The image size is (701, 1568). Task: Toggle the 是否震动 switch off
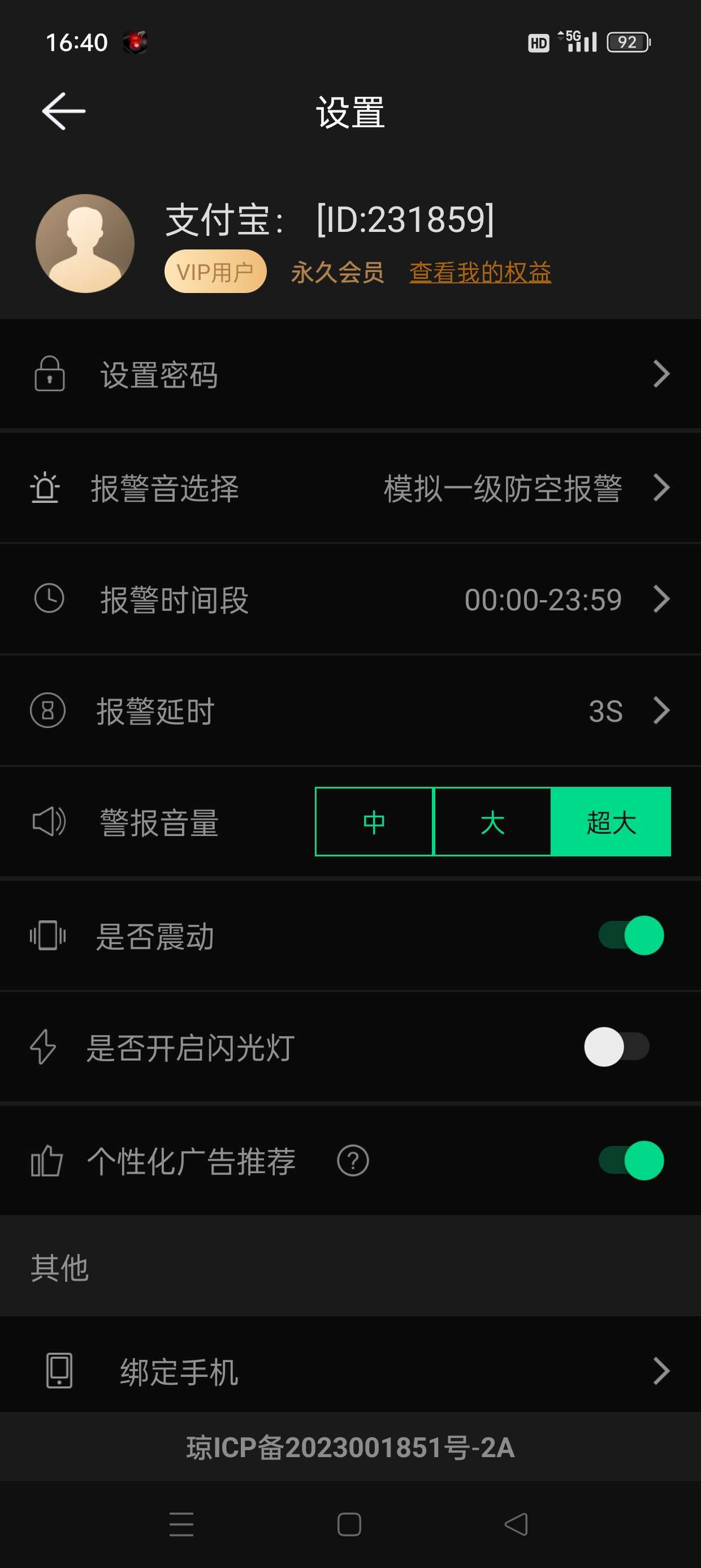click(x=631, y=936)
